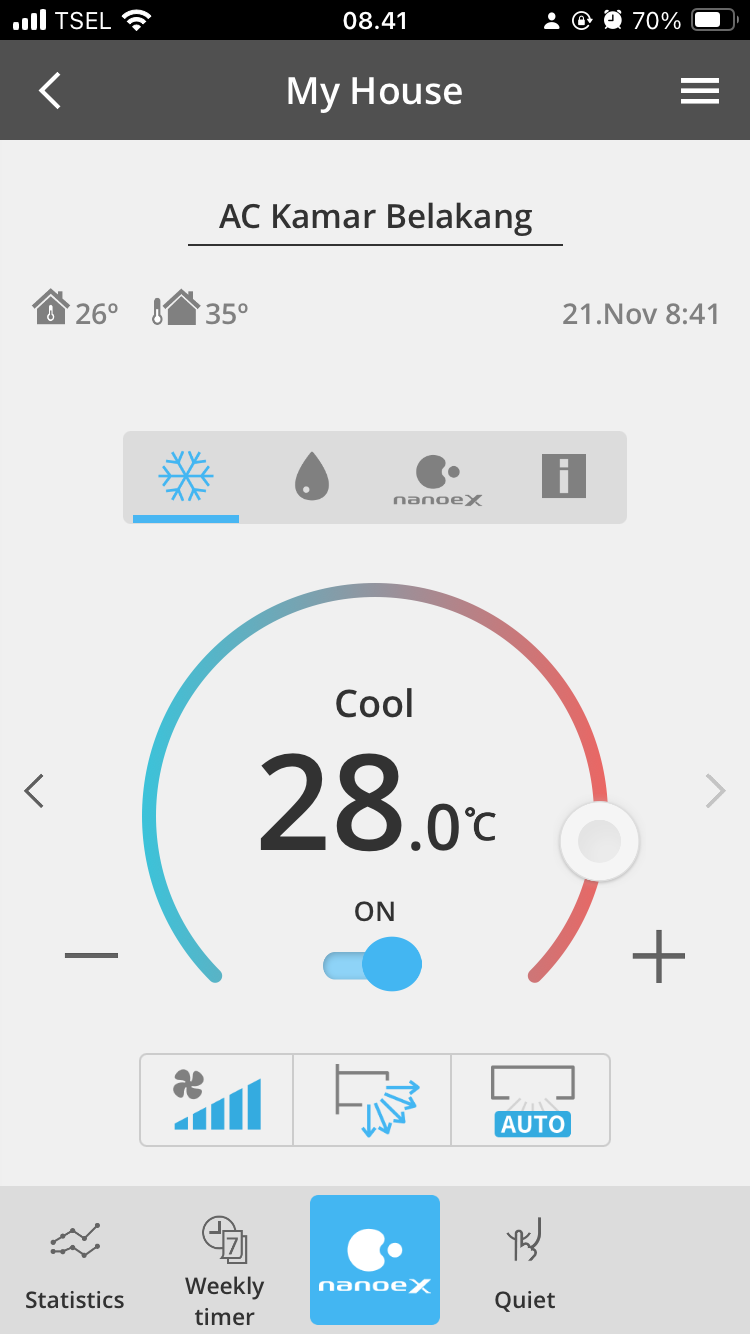Image resolution: width=750 pixels, height=1334 pixels.
Task: Show previous device with left chevron
Action: (34, 791)
